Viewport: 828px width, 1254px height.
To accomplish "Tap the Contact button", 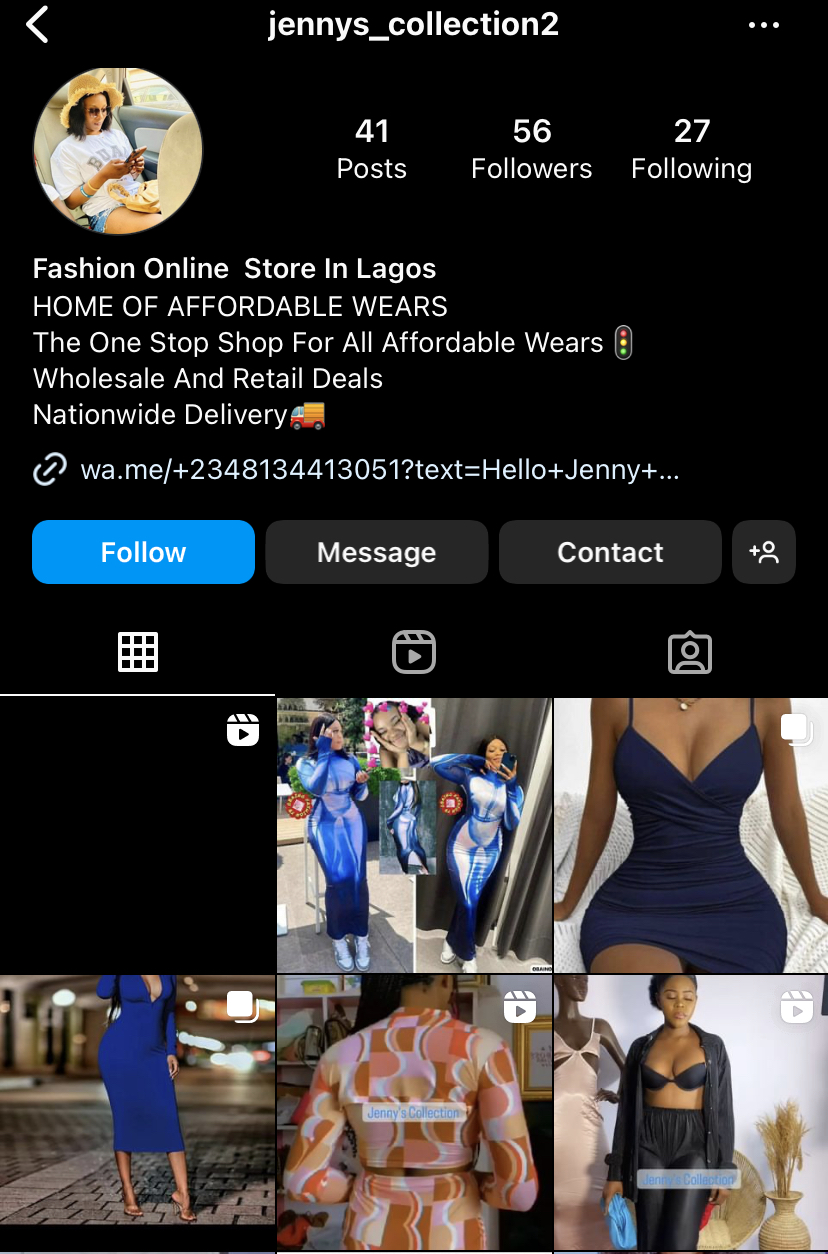I will [610, 552].
